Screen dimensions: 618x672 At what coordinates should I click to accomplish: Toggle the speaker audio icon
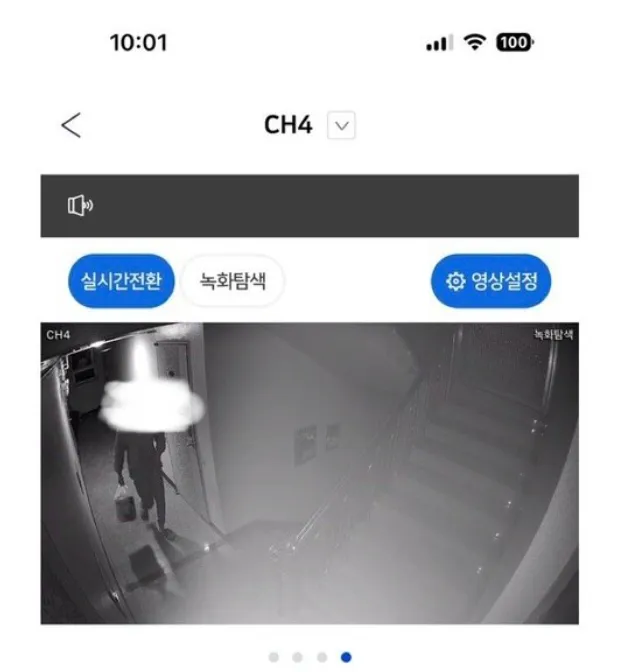(80, 206)
